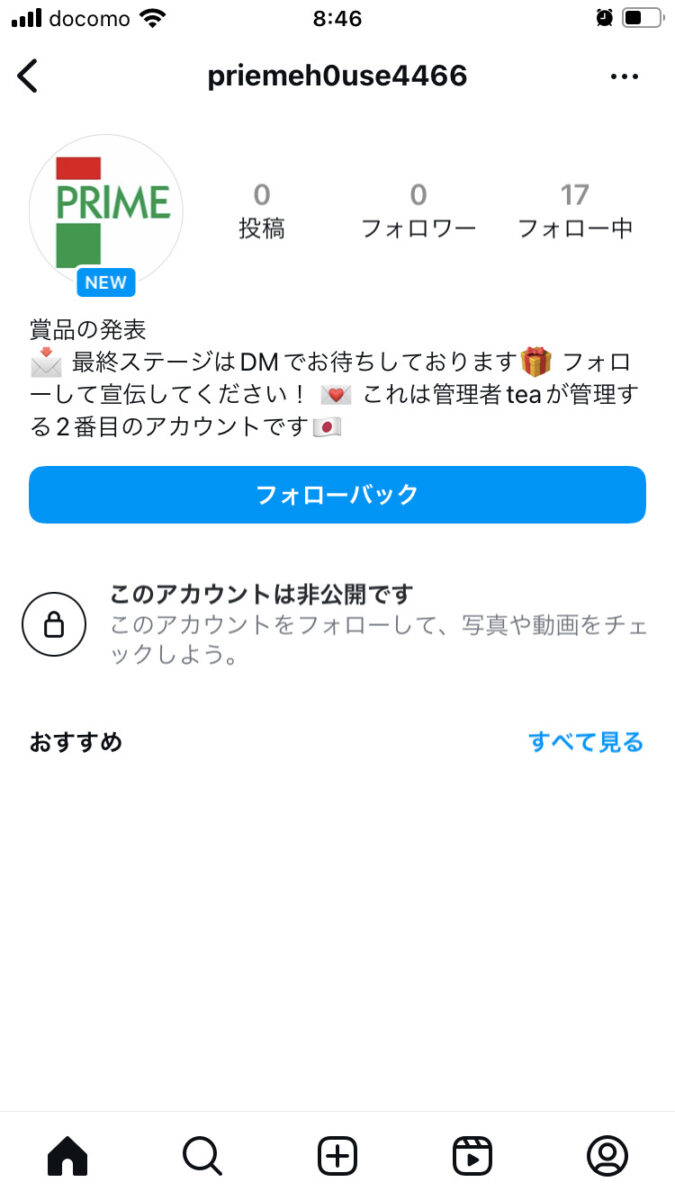Switch to the Home tab

[68, 1156]
